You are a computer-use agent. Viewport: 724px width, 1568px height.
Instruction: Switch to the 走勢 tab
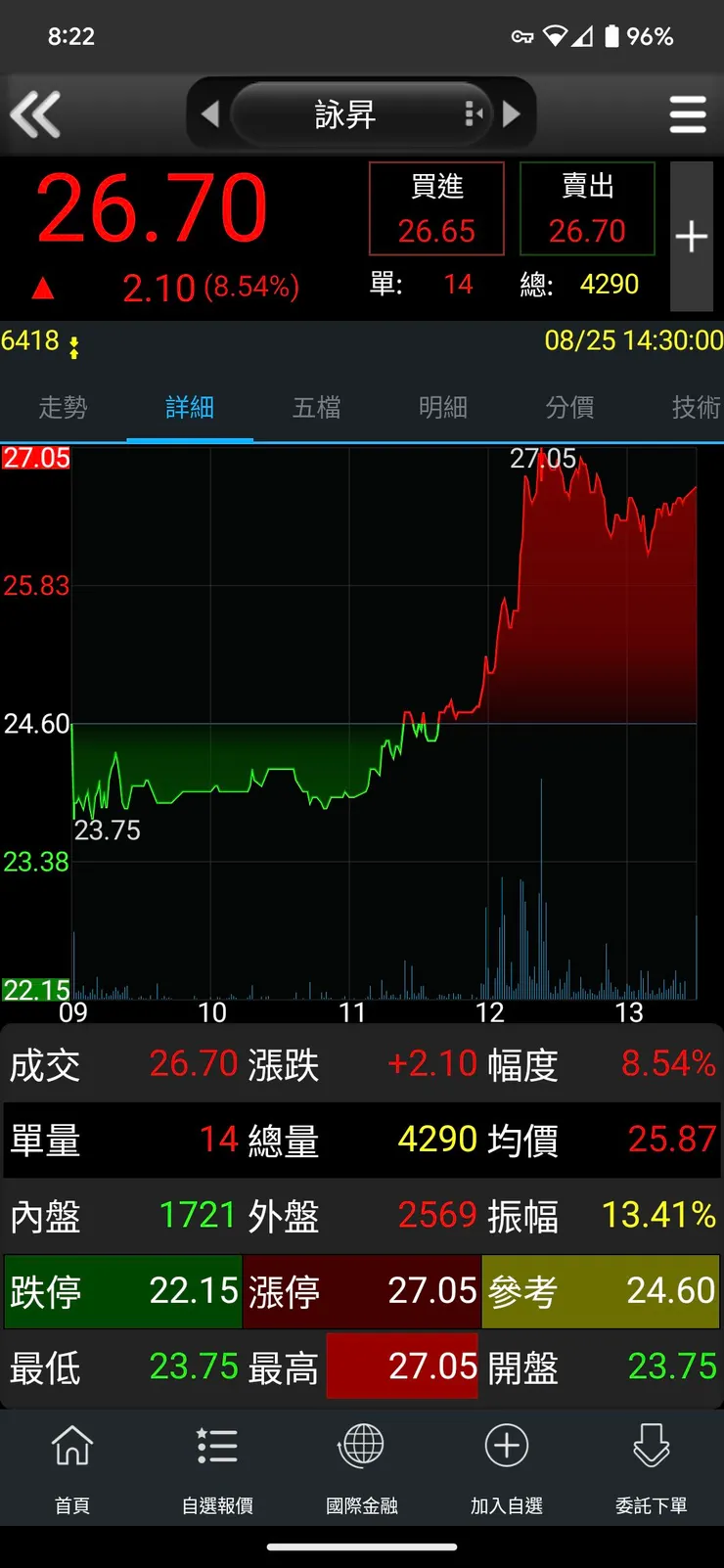63,407
